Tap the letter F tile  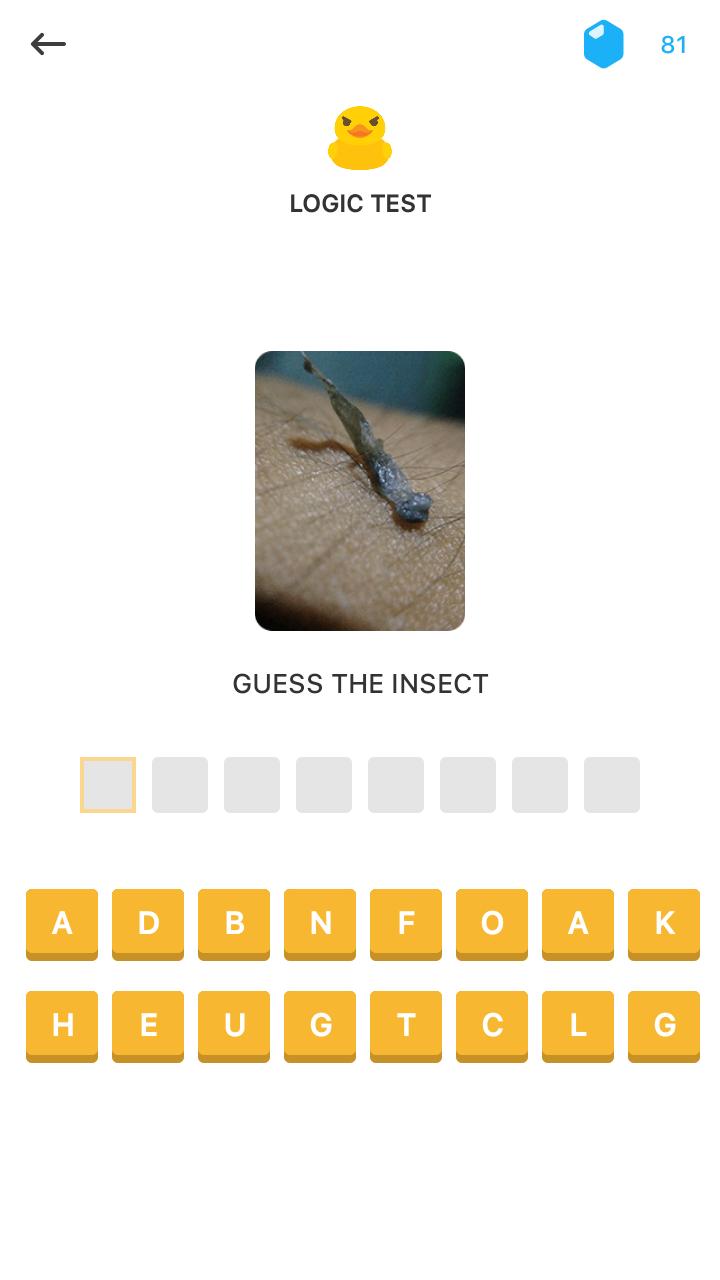pos(406,923)
